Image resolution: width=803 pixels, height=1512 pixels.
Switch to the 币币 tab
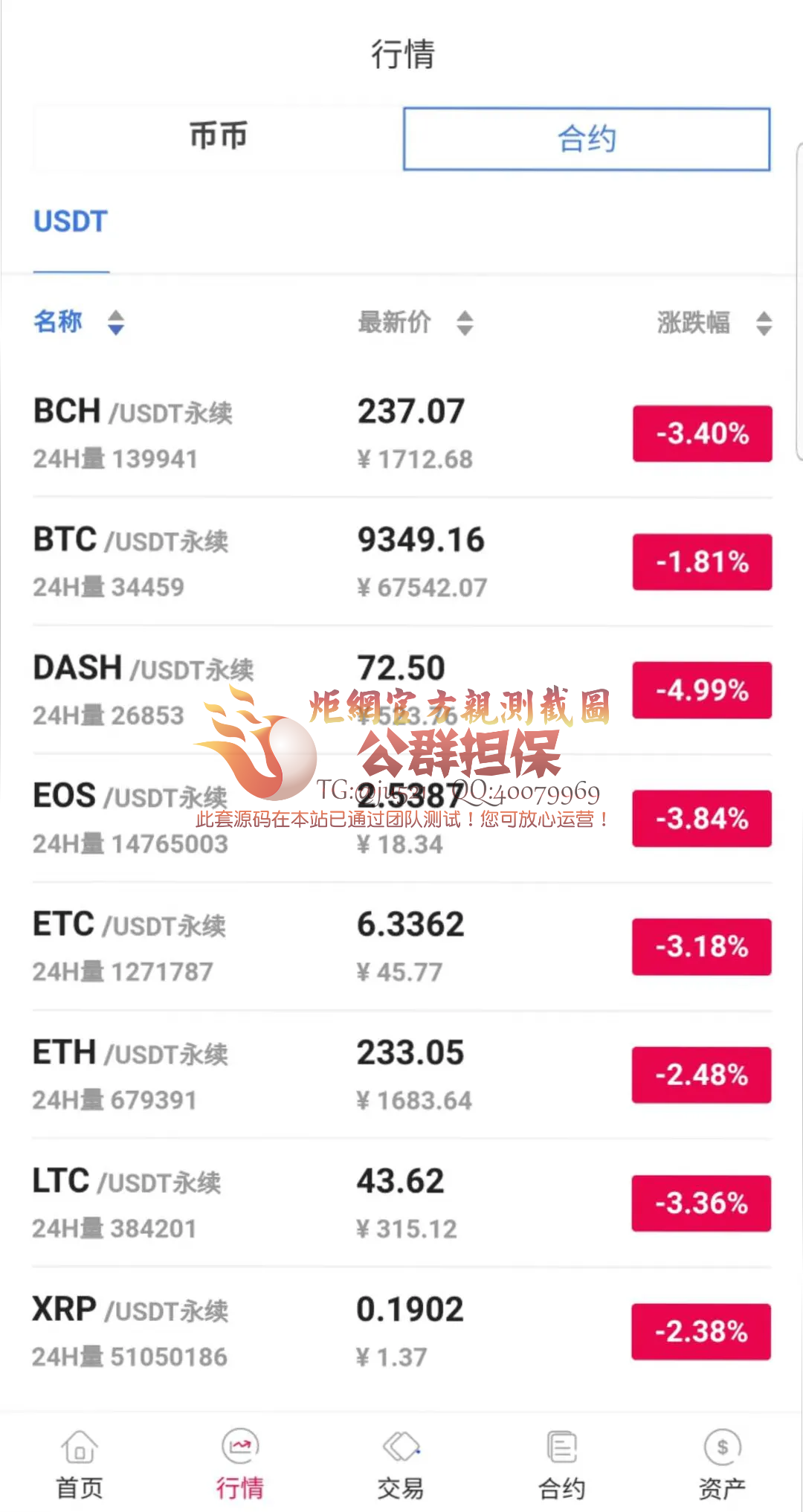[x=218, y=138]
